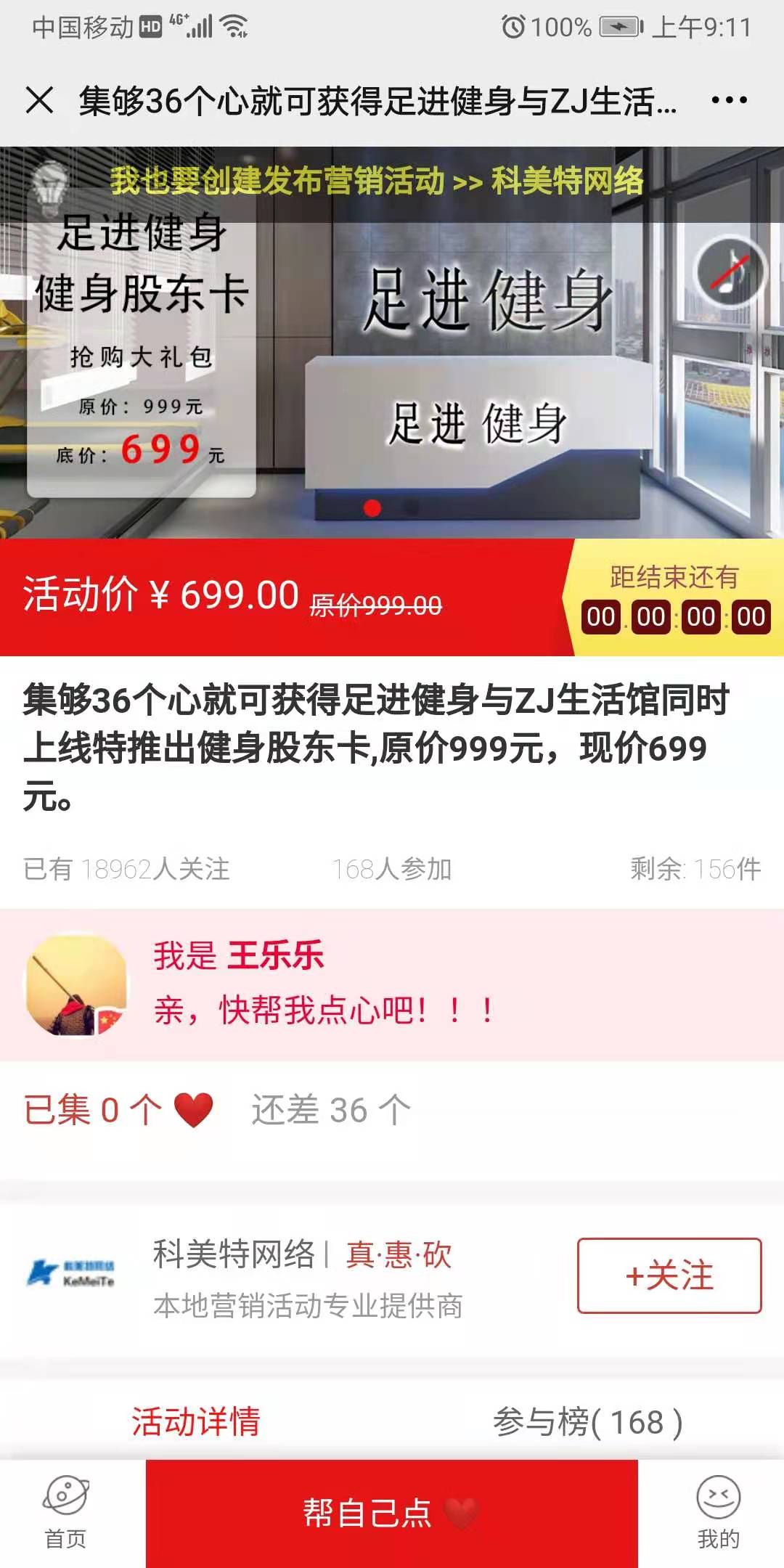
Task: Tap 帮自己点 to give yourself a heart
Action: click(x=391, y=1514)
